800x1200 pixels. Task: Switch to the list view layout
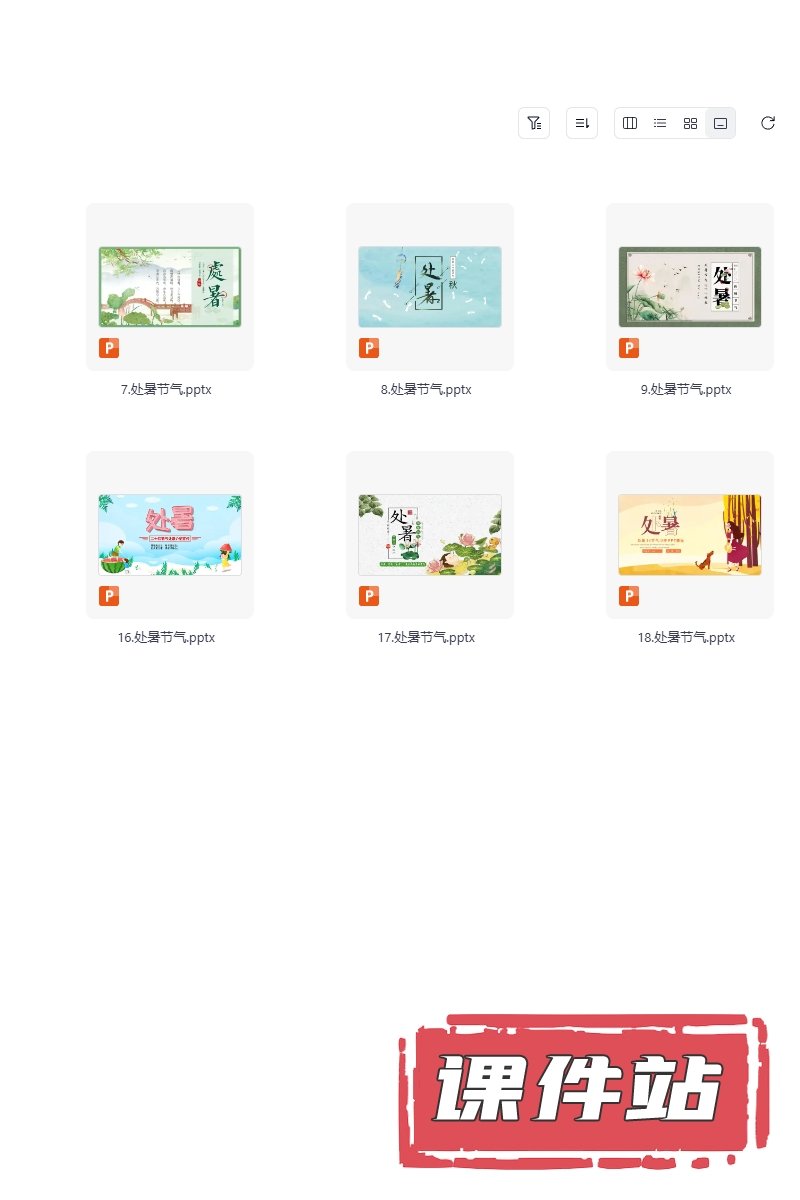[x=660, y=123]
